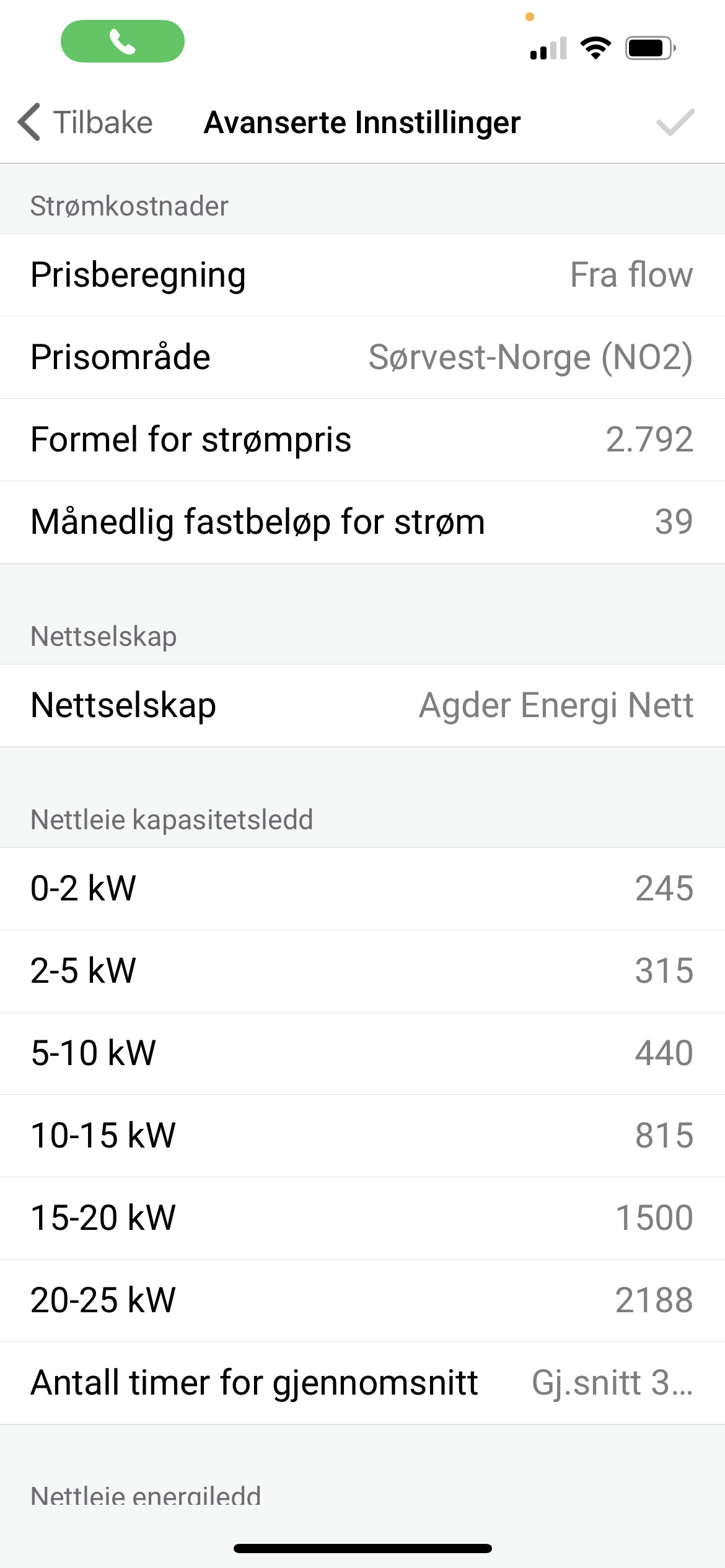This screenshot has height=1568, width=725.
Task: Edit the 15-20 kW capacity price
Action: 362,1217
